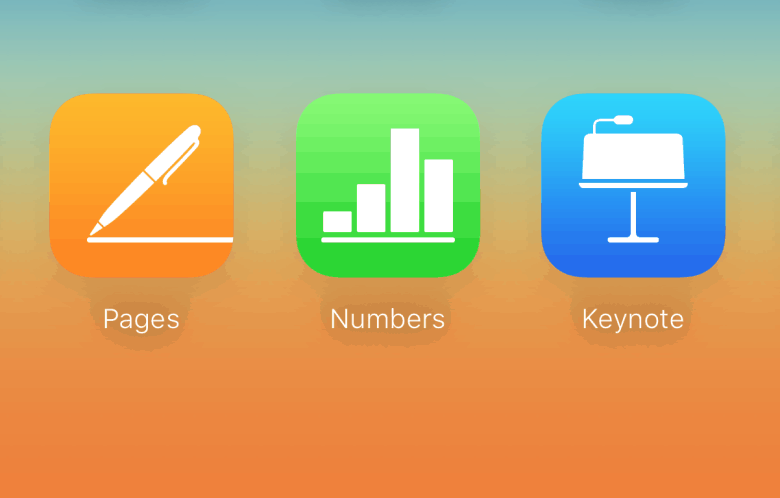The height and width of the screenshot is (498, 780).
Task: Open the Keynote app
Action: tap(633, 185)
